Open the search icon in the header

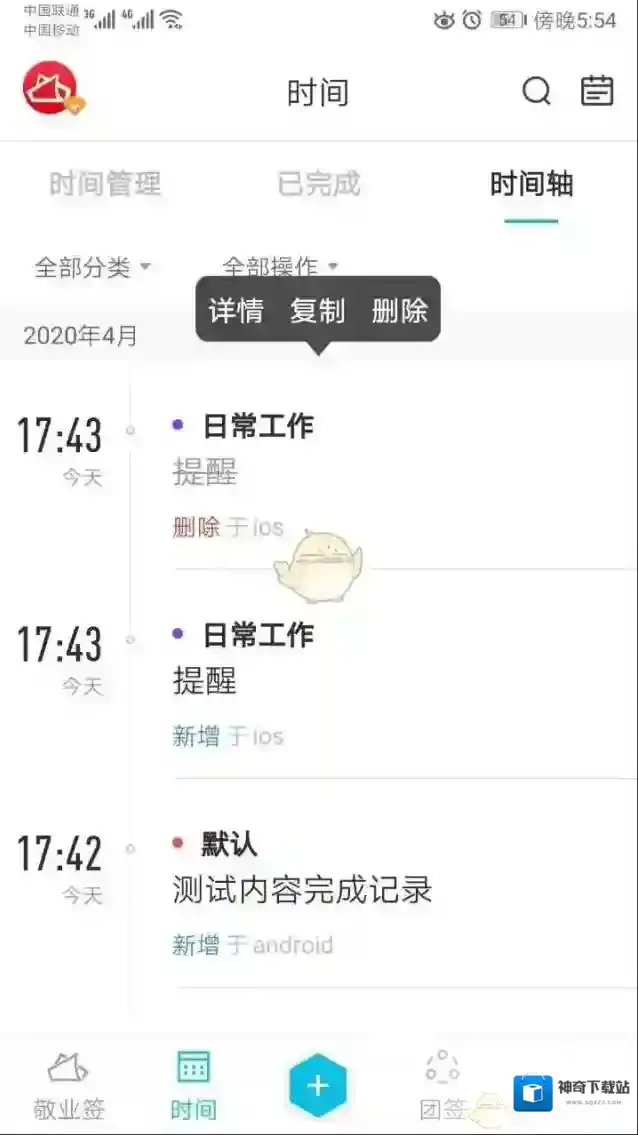point(537,92)
